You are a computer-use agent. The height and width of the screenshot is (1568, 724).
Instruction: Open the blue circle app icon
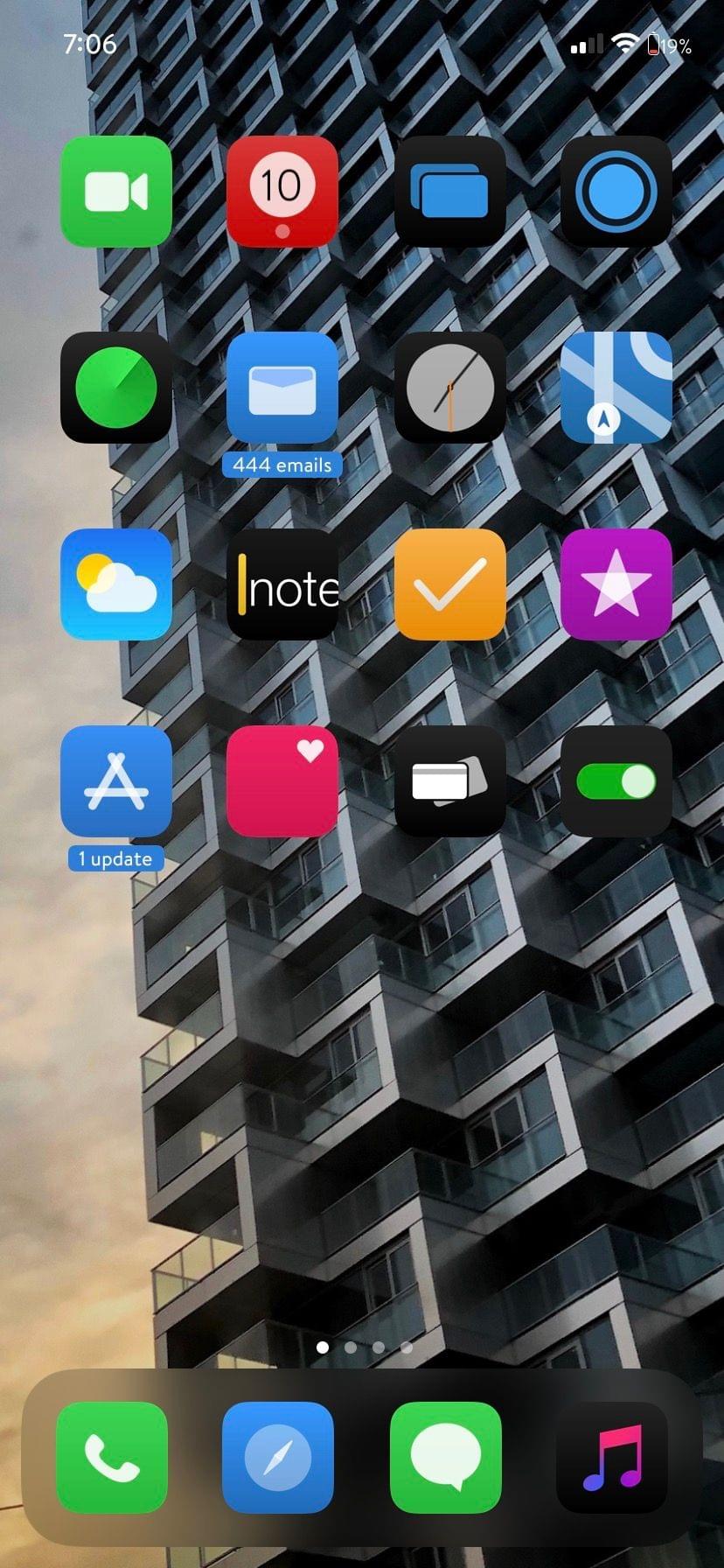coord(616,192)
